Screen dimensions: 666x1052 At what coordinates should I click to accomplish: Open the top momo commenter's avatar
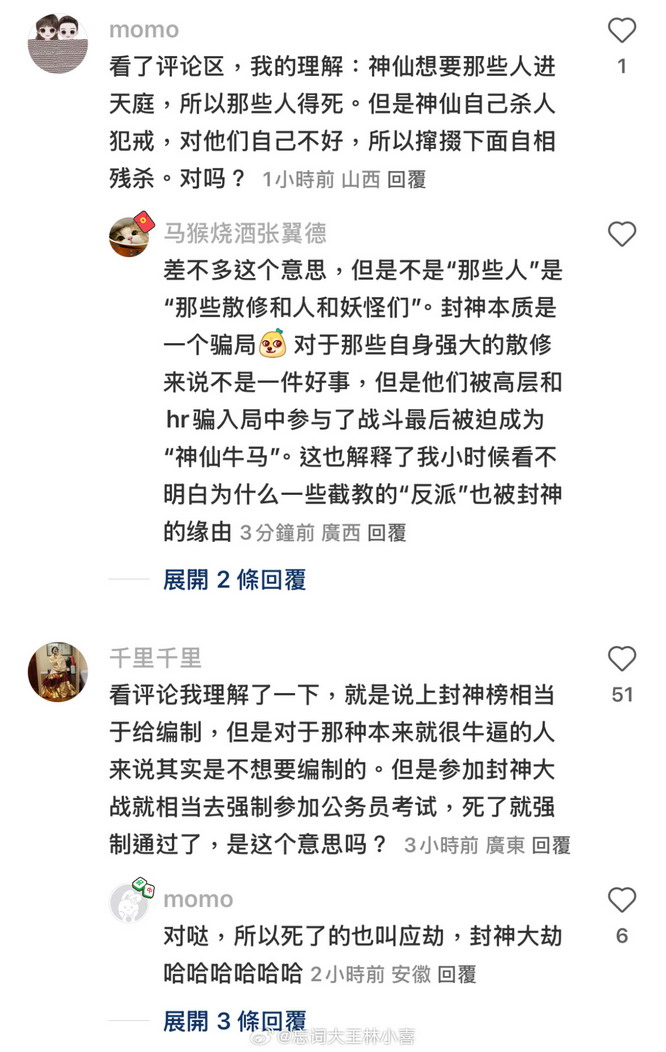[x=57, y=44]
